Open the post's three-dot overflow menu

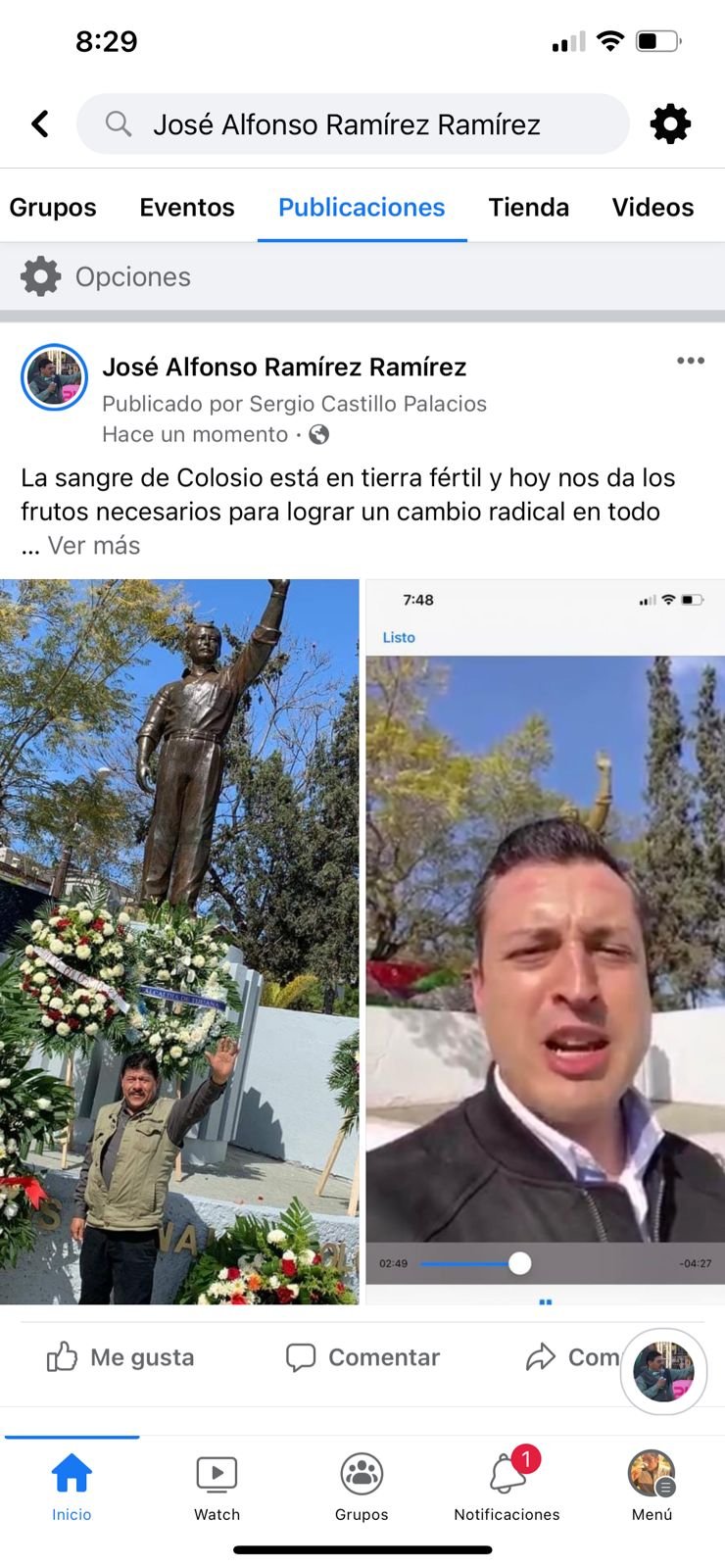(x=690, y=361)
